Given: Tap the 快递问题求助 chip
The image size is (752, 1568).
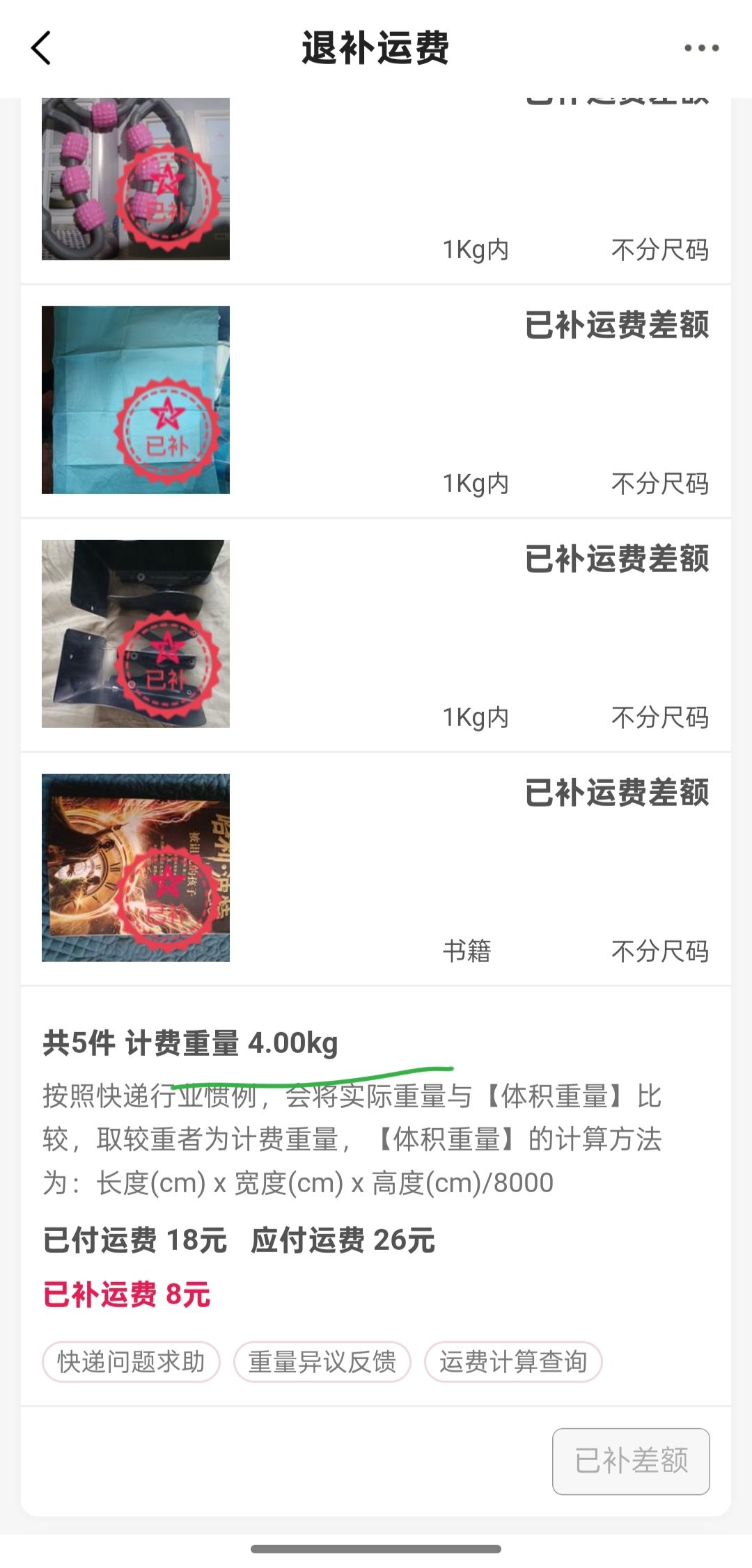Looking at the screenshot, I should 131,1362.
